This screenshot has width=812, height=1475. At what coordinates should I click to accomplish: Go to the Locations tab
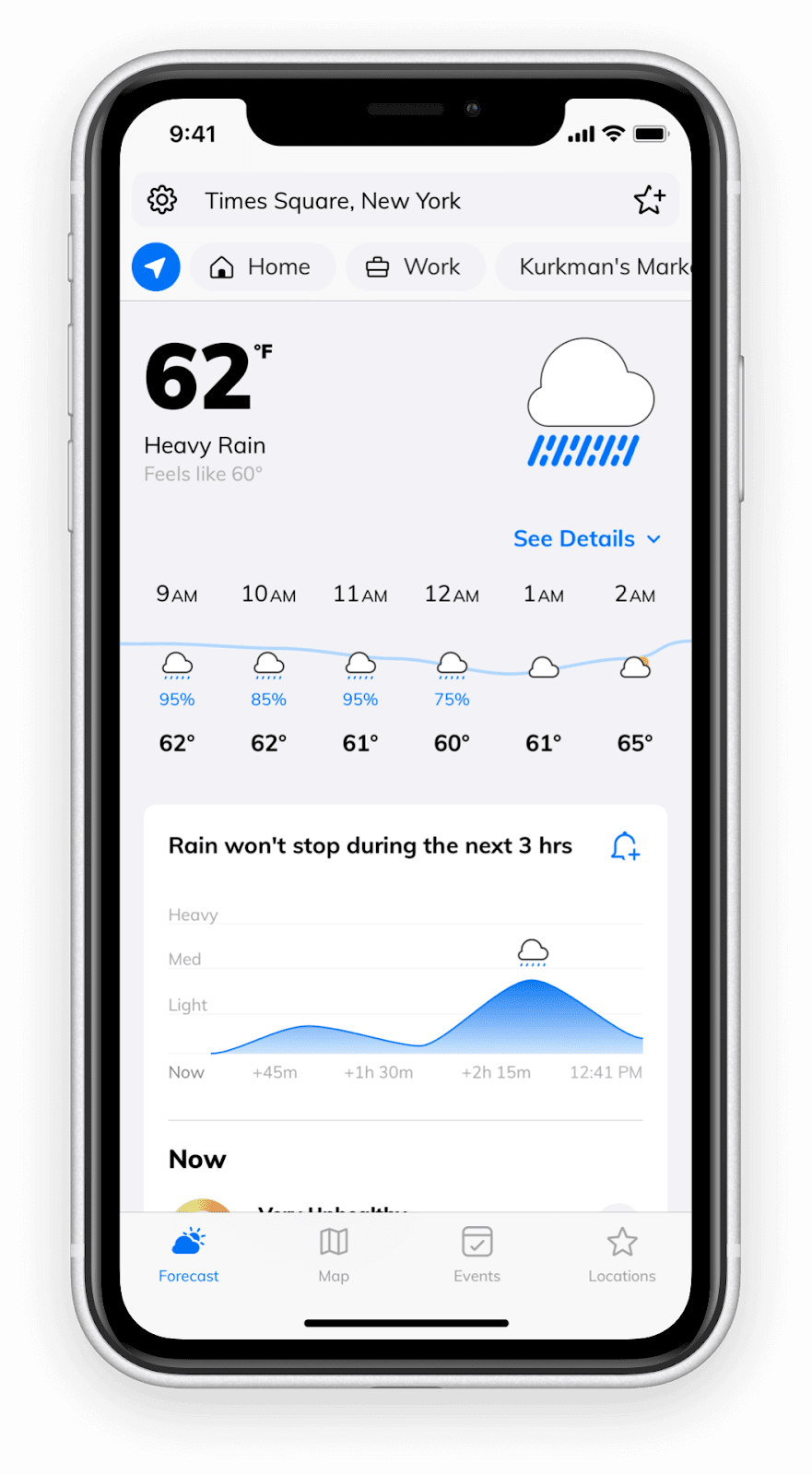622,1255
